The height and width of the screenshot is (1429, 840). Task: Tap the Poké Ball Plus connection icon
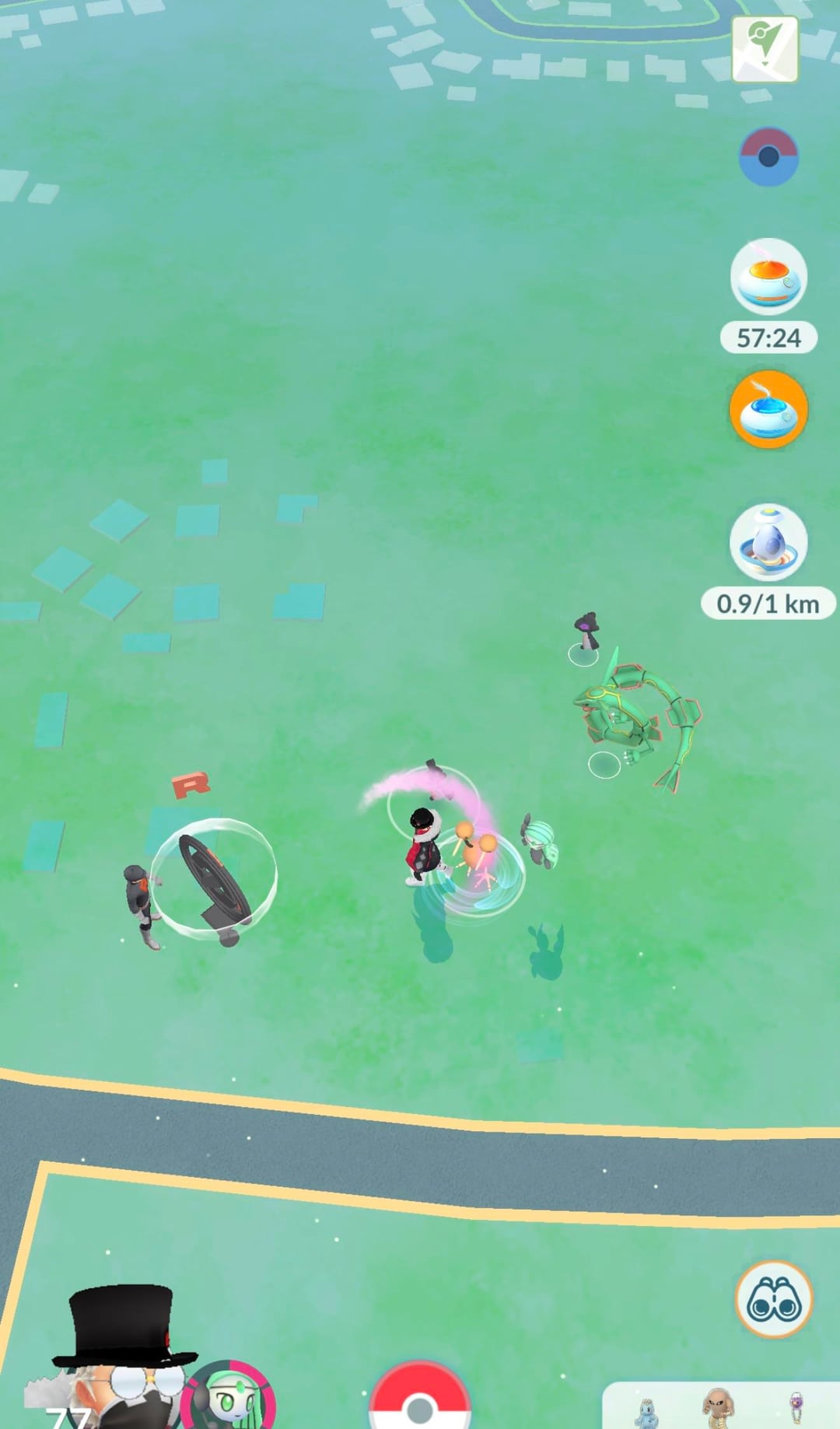pos(768,156)
